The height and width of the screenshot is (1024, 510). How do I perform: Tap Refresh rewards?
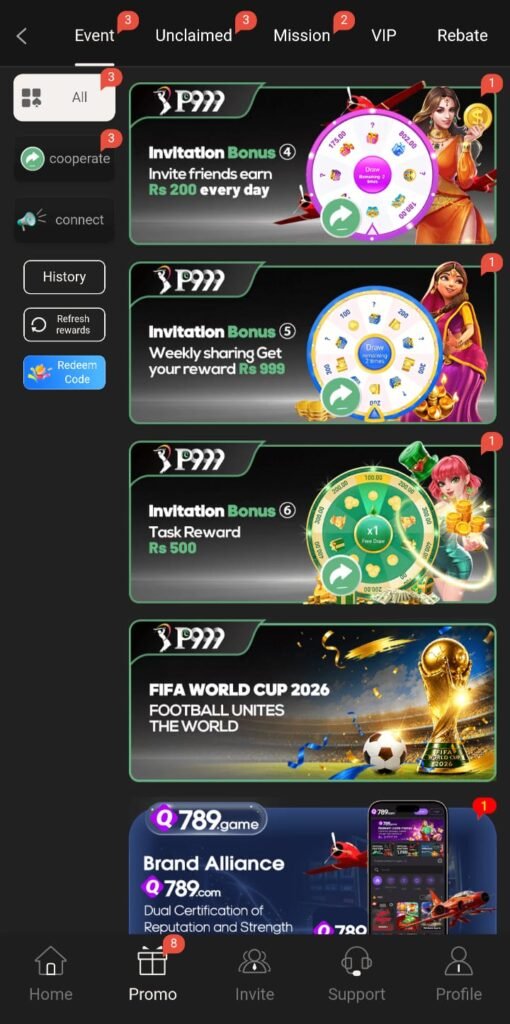click(x=64, y=325)
